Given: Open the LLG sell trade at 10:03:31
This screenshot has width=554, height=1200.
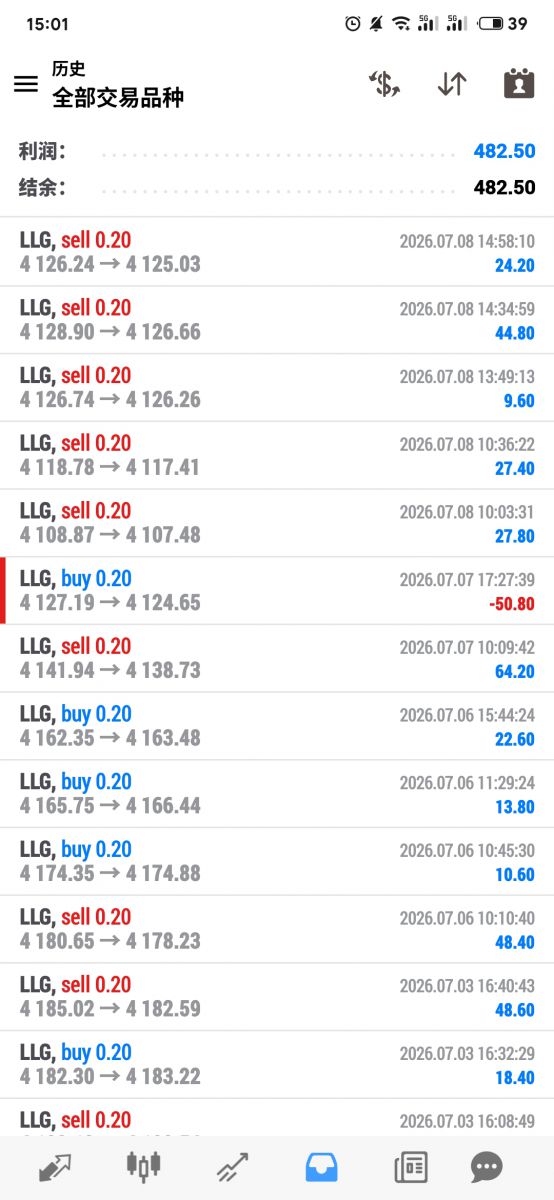Looking at the screenshot, I should [x=277, y=523].
